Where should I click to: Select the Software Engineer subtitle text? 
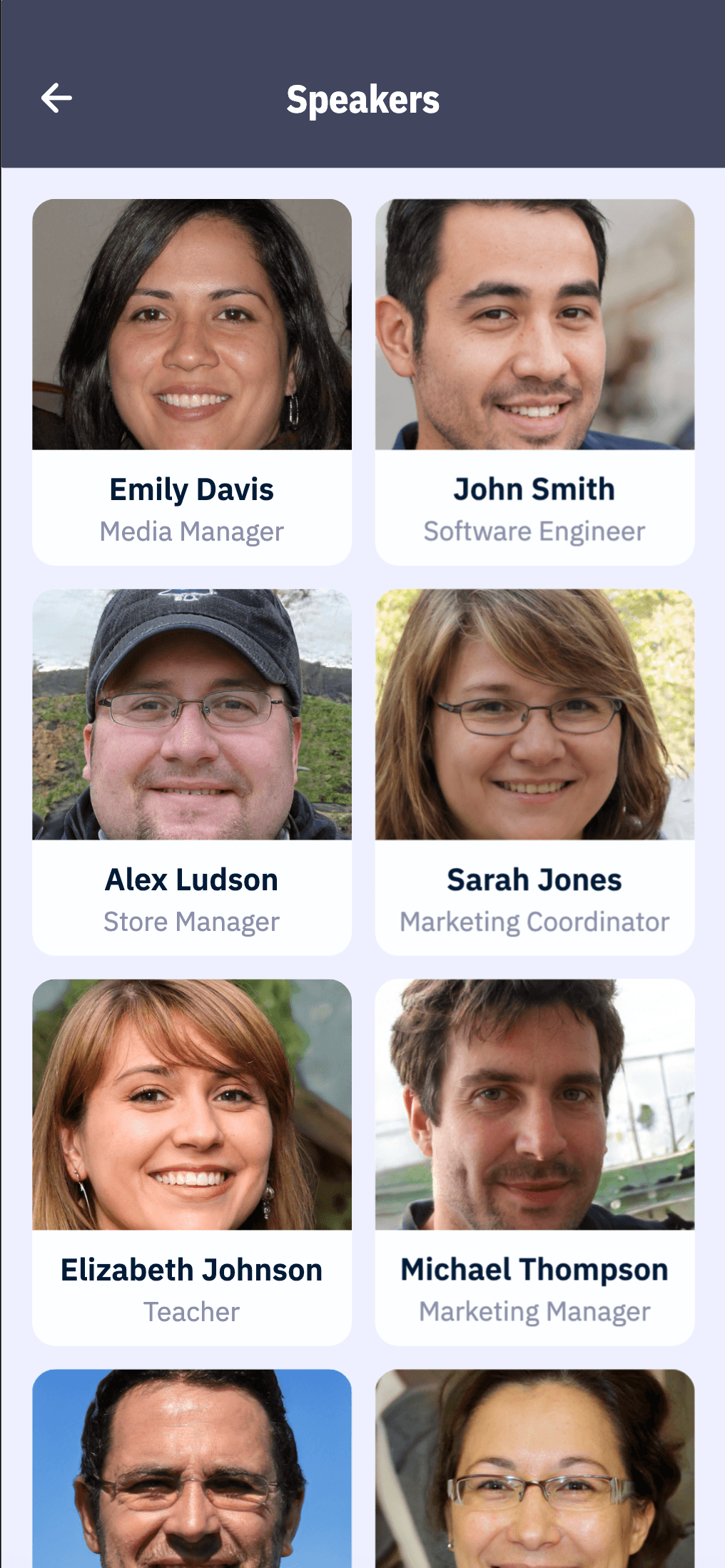click(534, 531)
